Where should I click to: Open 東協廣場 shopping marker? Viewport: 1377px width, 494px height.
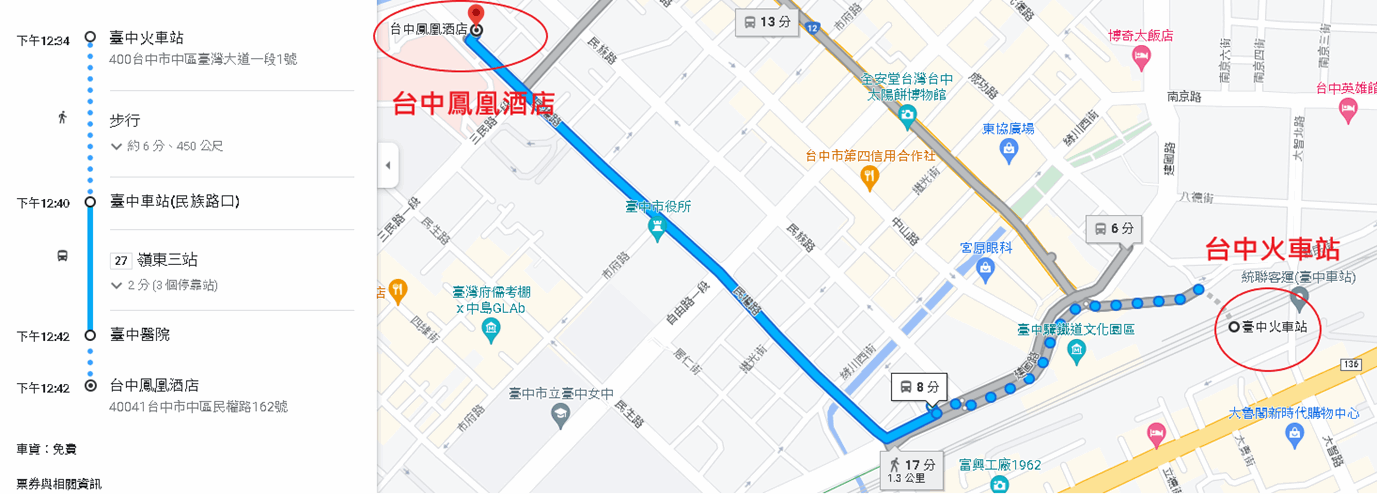click(1008, 151)
